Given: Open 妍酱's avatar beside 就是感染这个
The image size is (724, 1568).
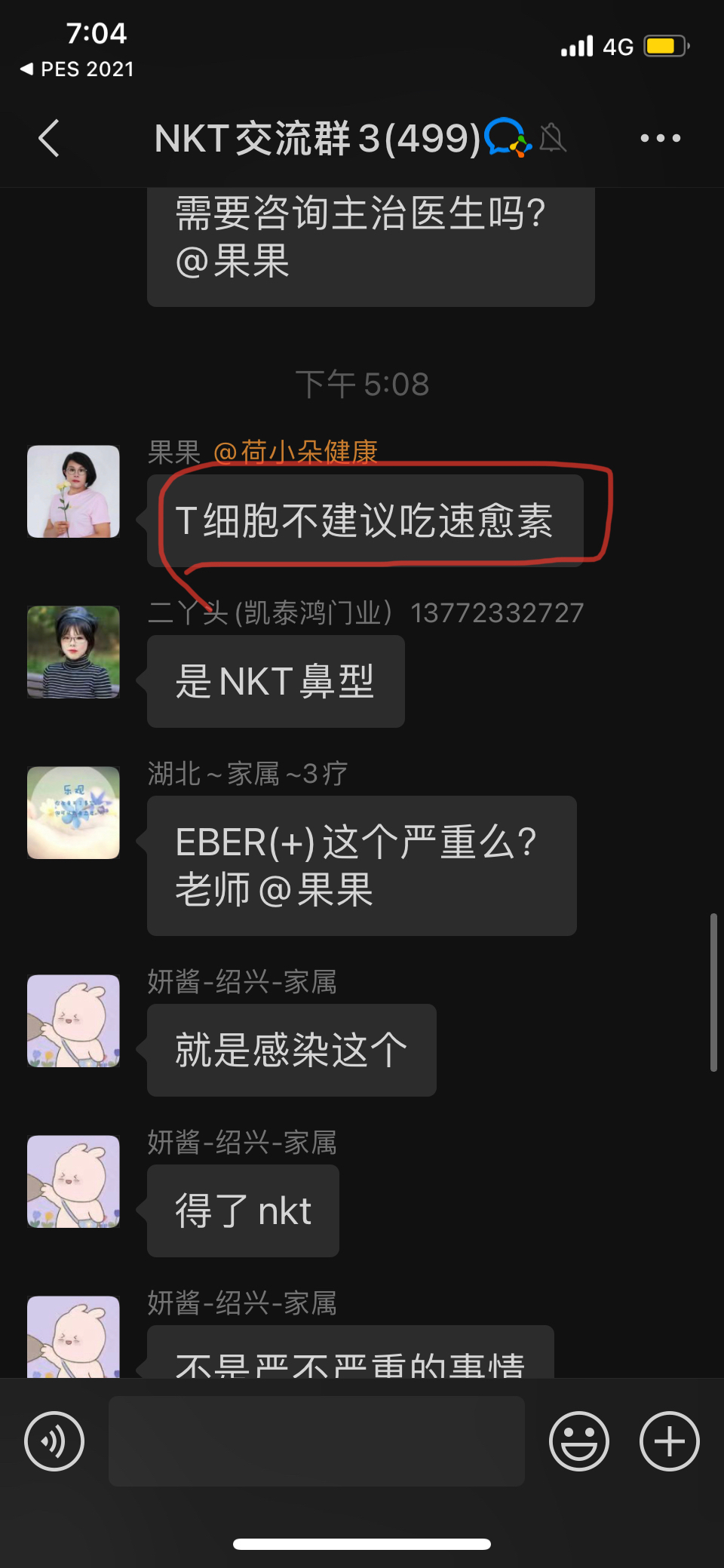Looking at the screenshot, I should coord(73,1020).
